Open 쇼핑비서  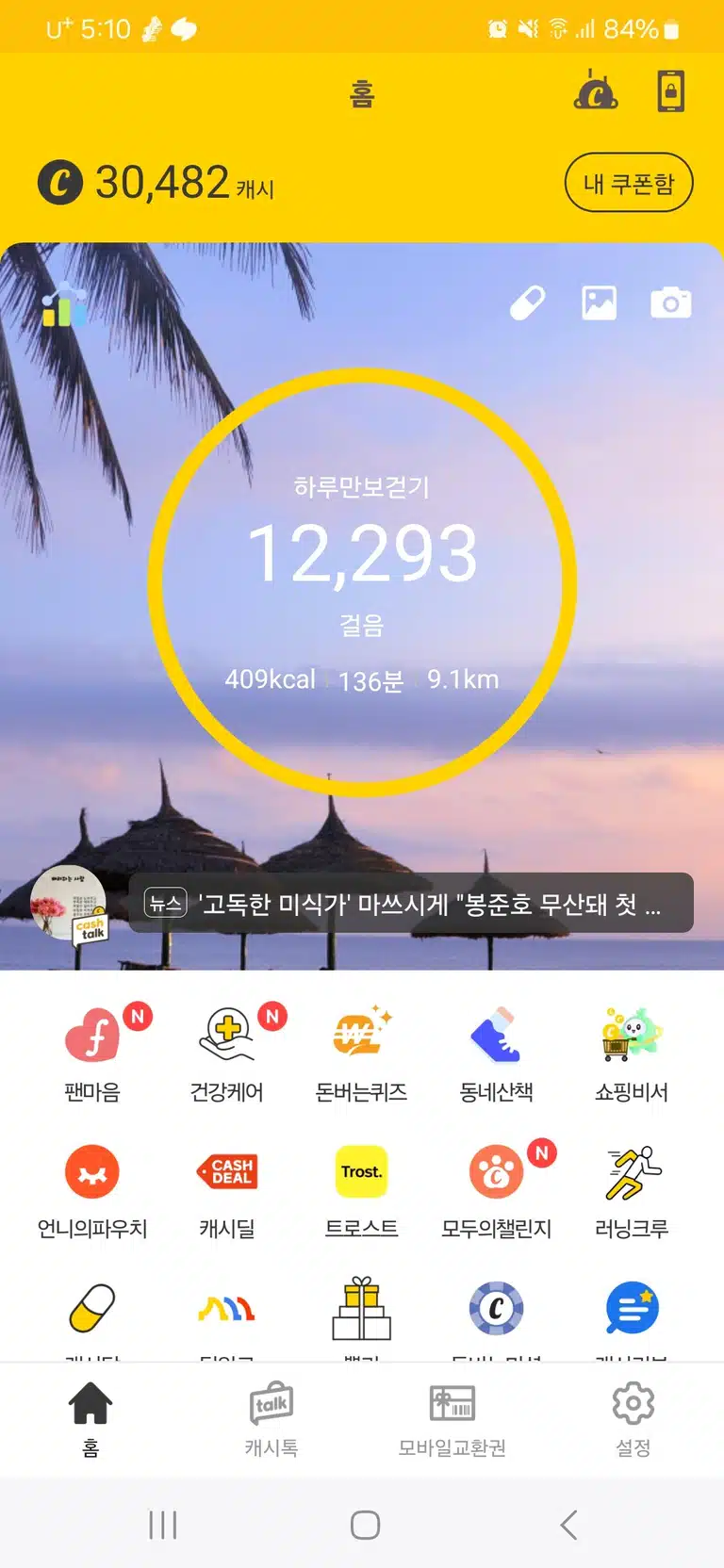point(632,1053)
